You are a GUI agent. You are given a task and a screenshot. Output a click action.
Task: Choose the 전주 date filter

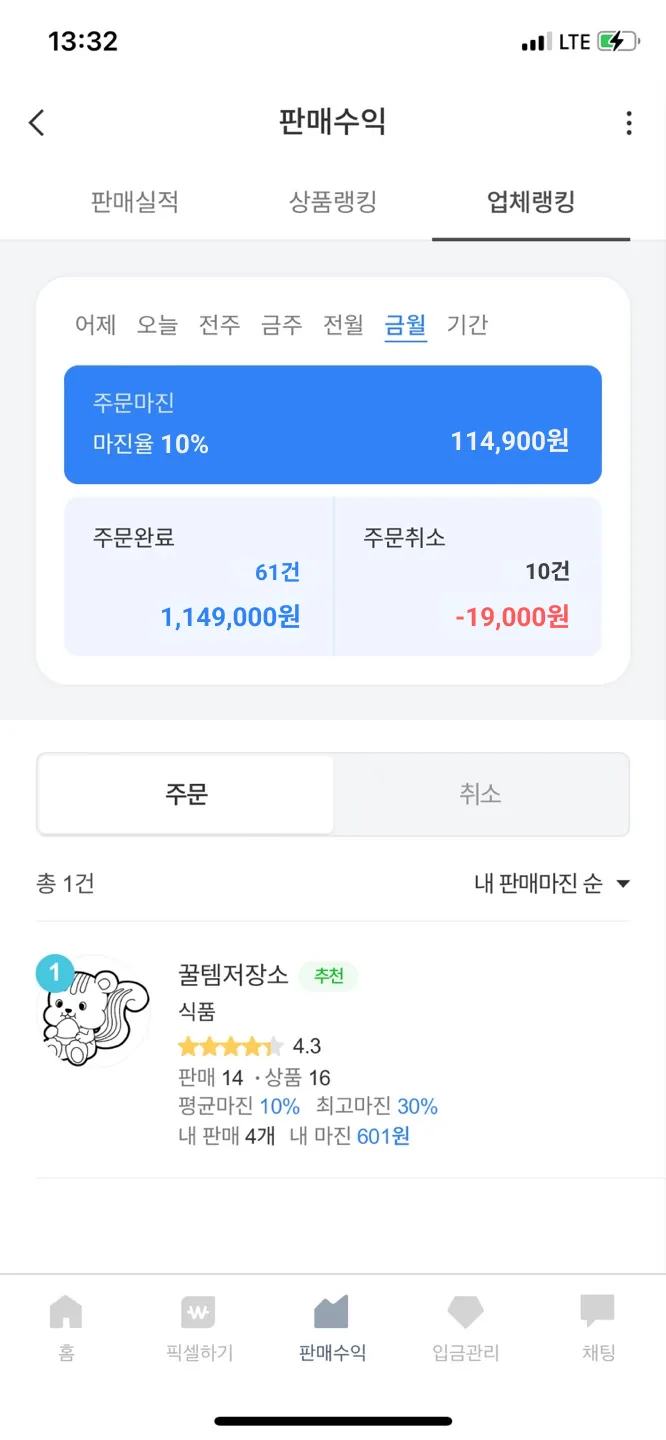(x=219, y=325)
